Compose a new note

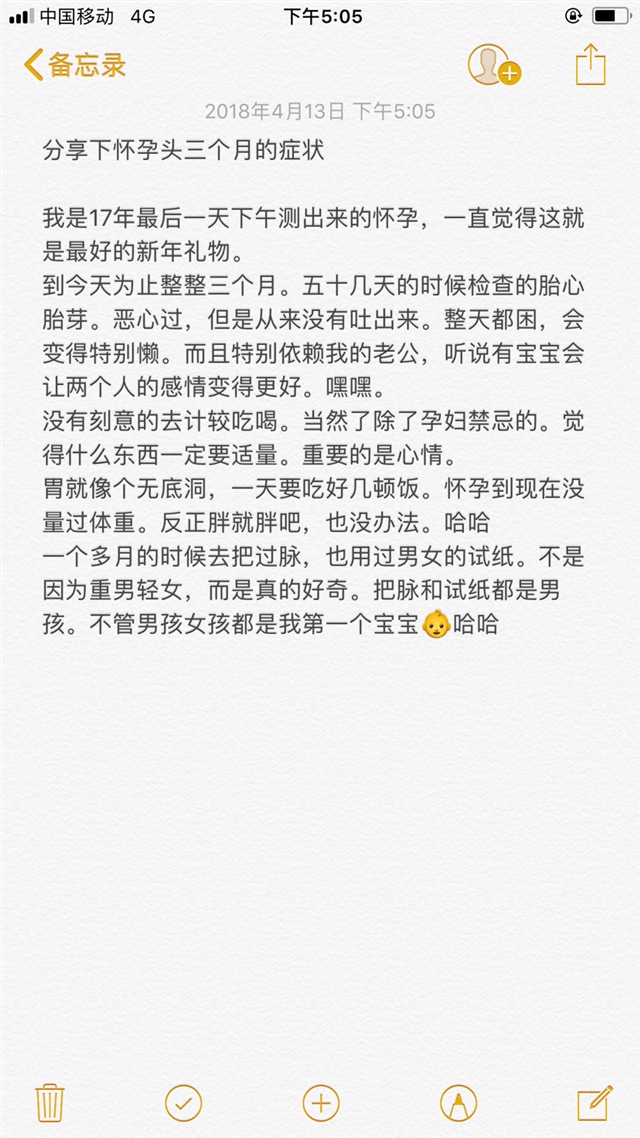pyautogui.click(x=594, y=1103)
